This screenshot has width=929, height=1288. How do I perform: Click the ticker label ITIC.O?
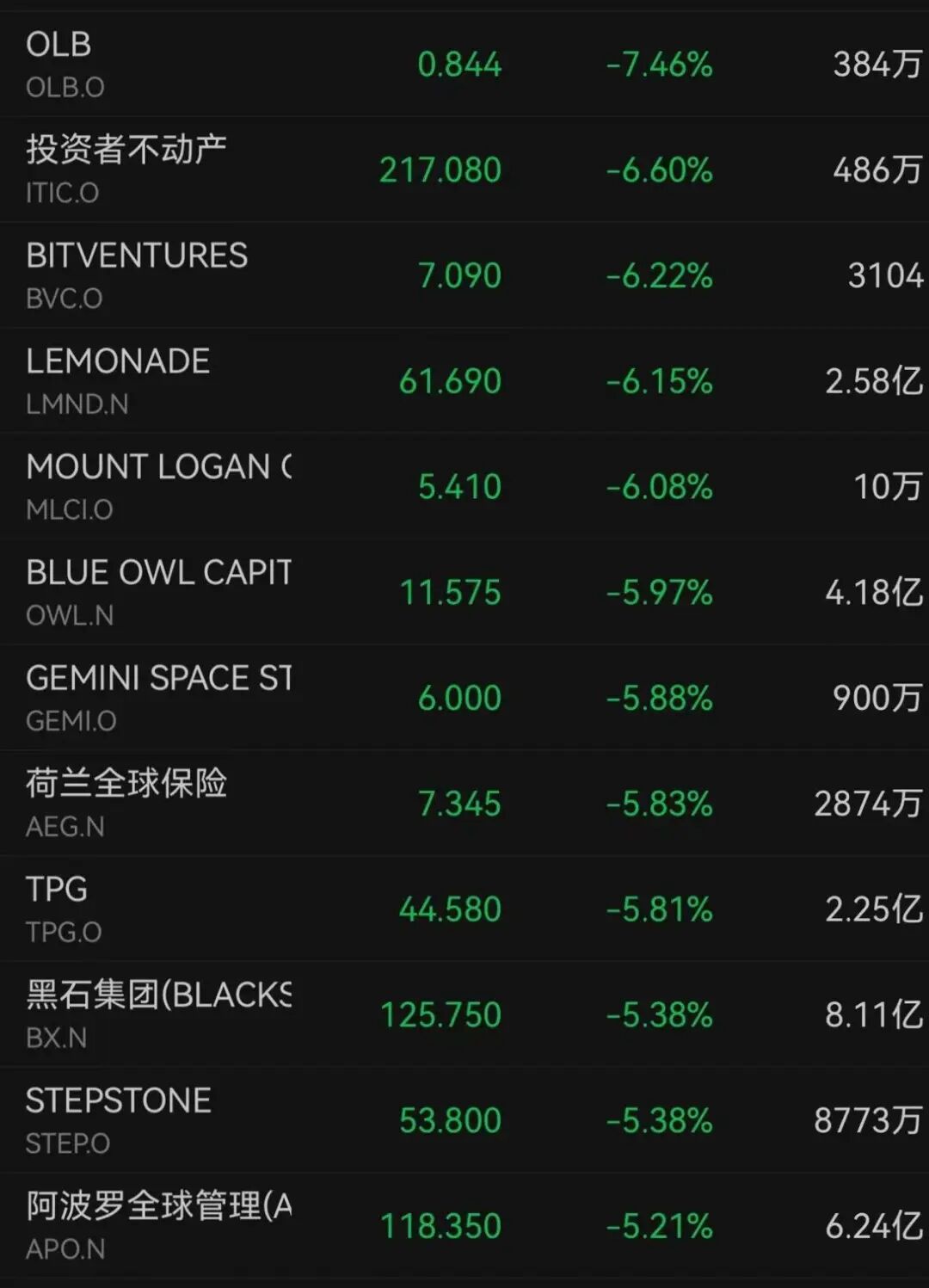[x=61, y=193]
